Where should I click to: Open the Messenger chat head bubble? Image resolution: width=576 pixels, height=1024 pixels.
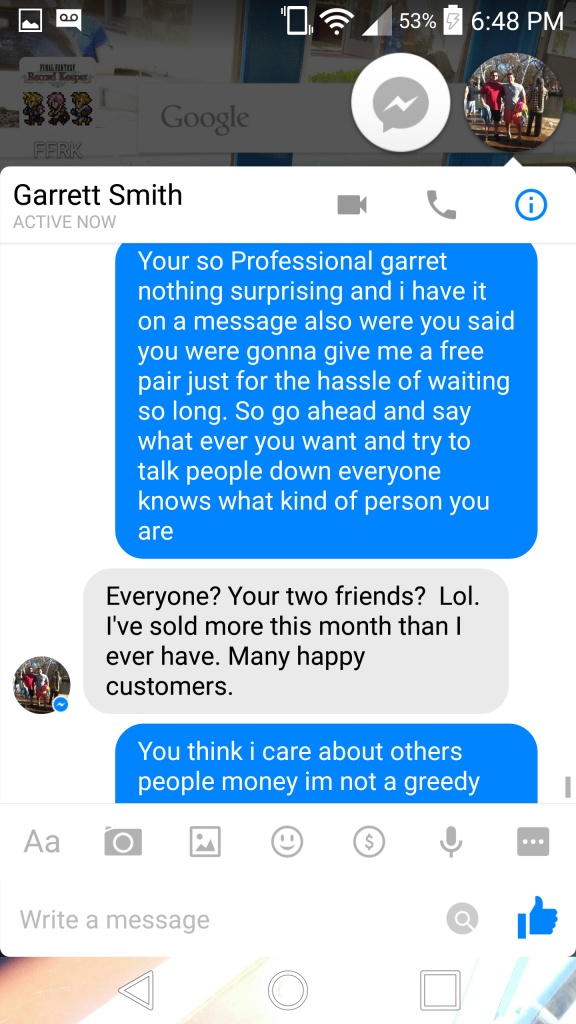point(400,103)
